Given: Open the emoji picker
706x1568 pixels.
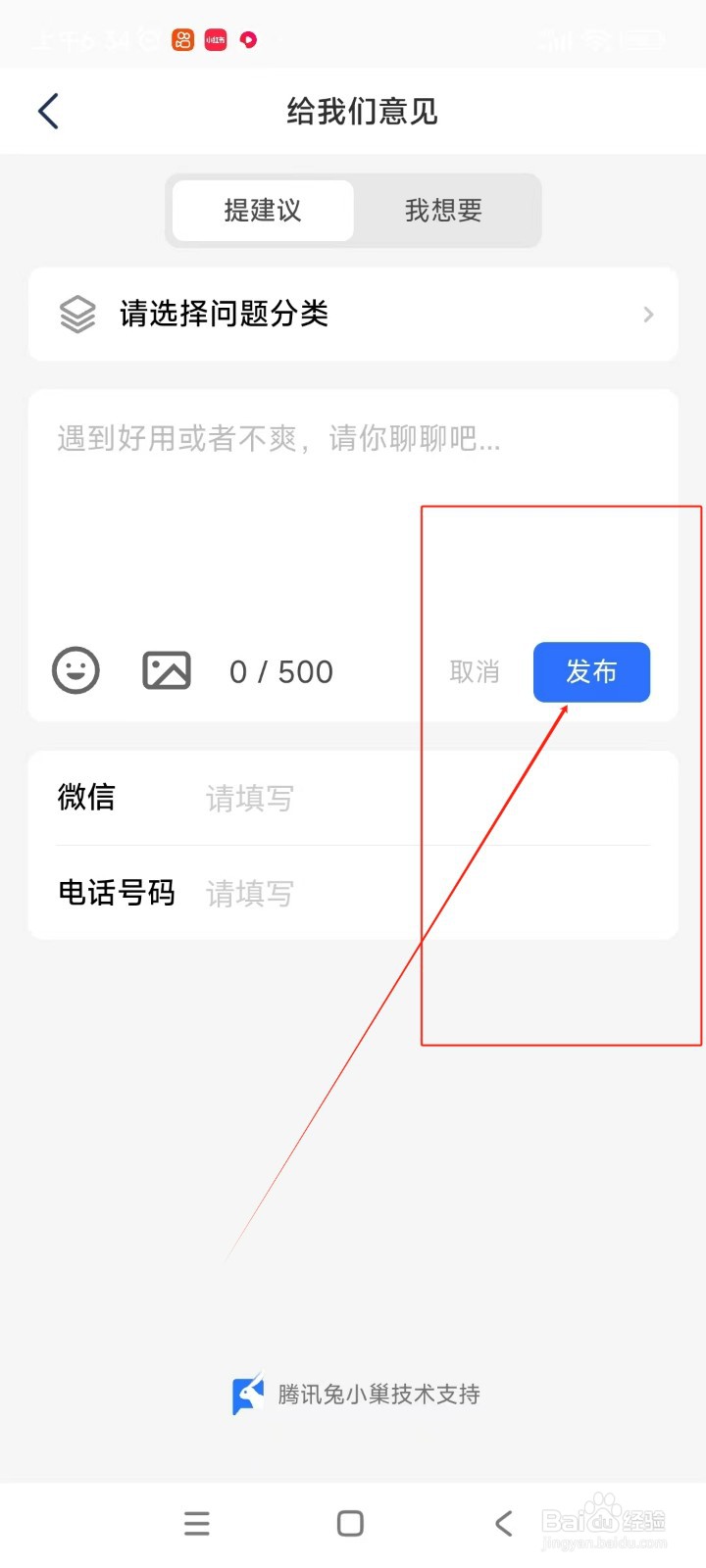Looking at the screenshot, I should [76, 671].
